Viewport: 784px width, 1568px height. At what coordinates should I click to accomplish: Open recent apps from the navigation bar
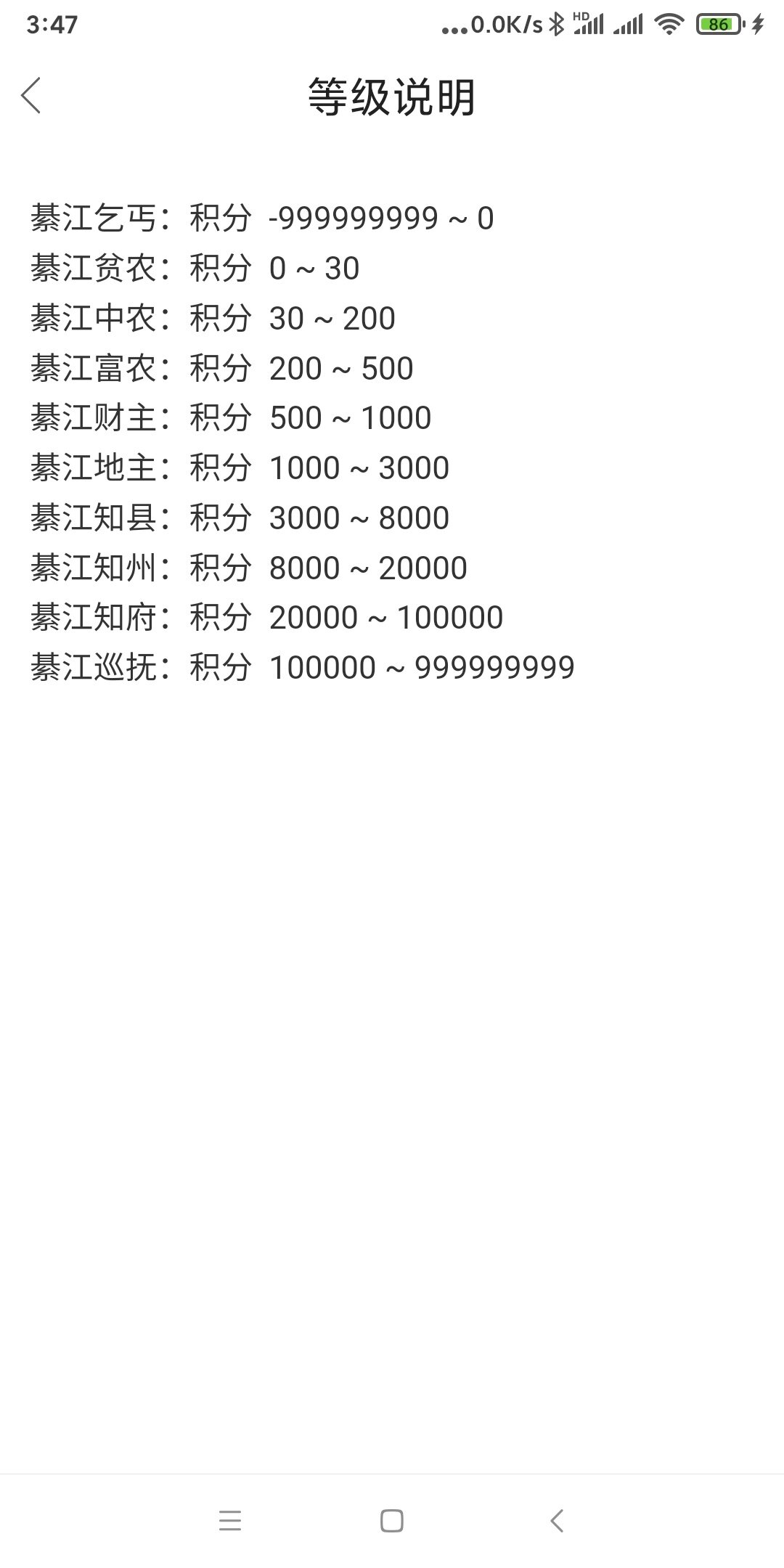point(230,1520)
